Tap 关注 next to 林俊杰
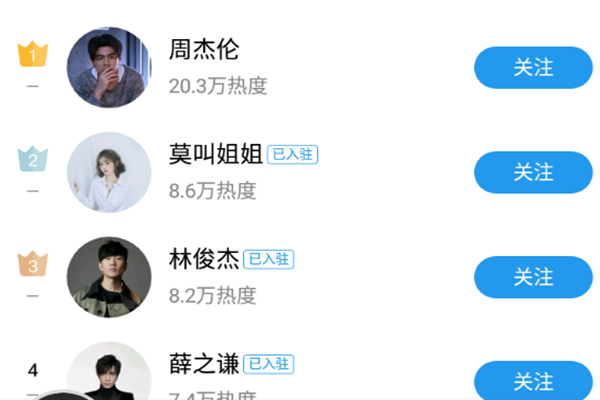600x400 pixels. pyautogui.click(x=533, y=277)
